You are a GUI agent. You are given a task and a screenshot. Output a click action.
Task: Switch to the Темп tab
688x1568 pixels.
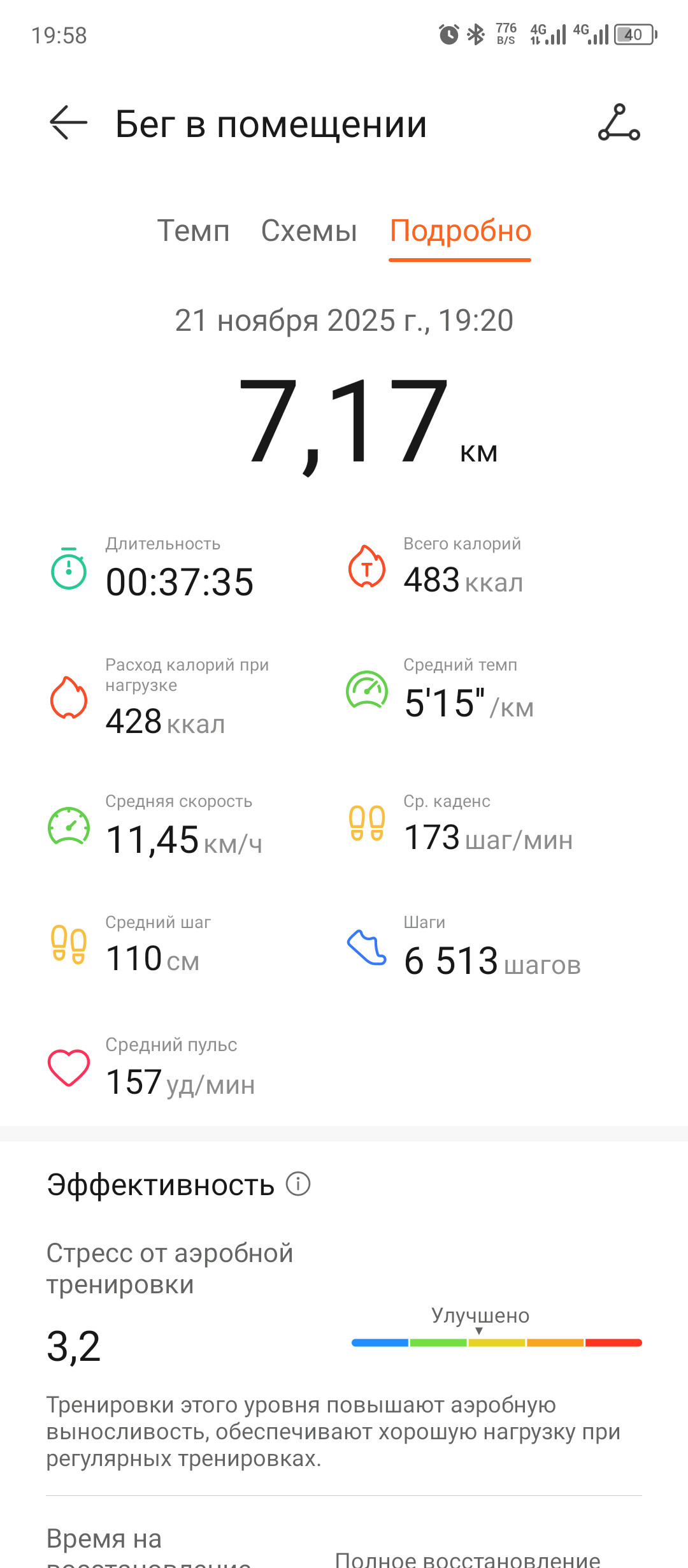click(193, 231)
